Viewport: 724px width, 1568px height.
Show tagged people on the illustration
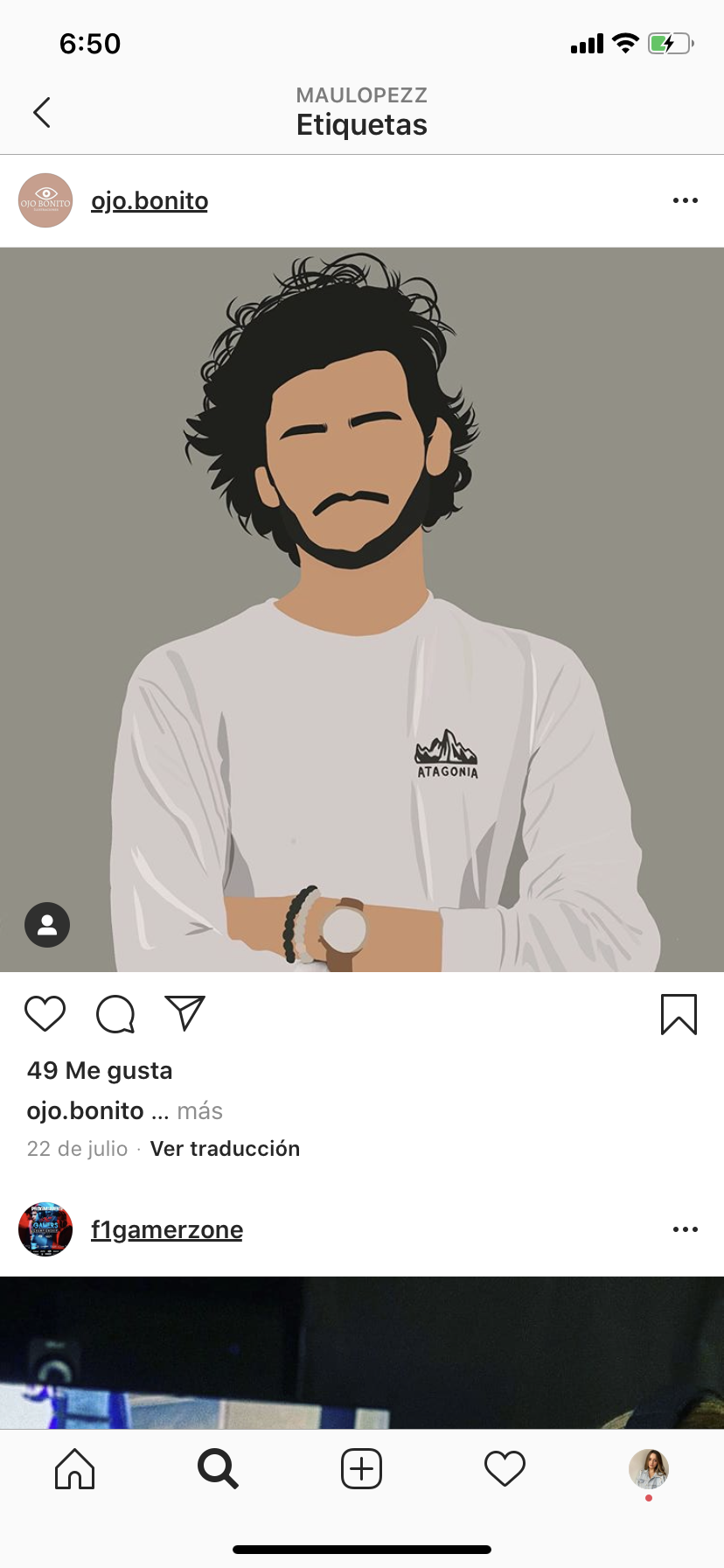47,924
